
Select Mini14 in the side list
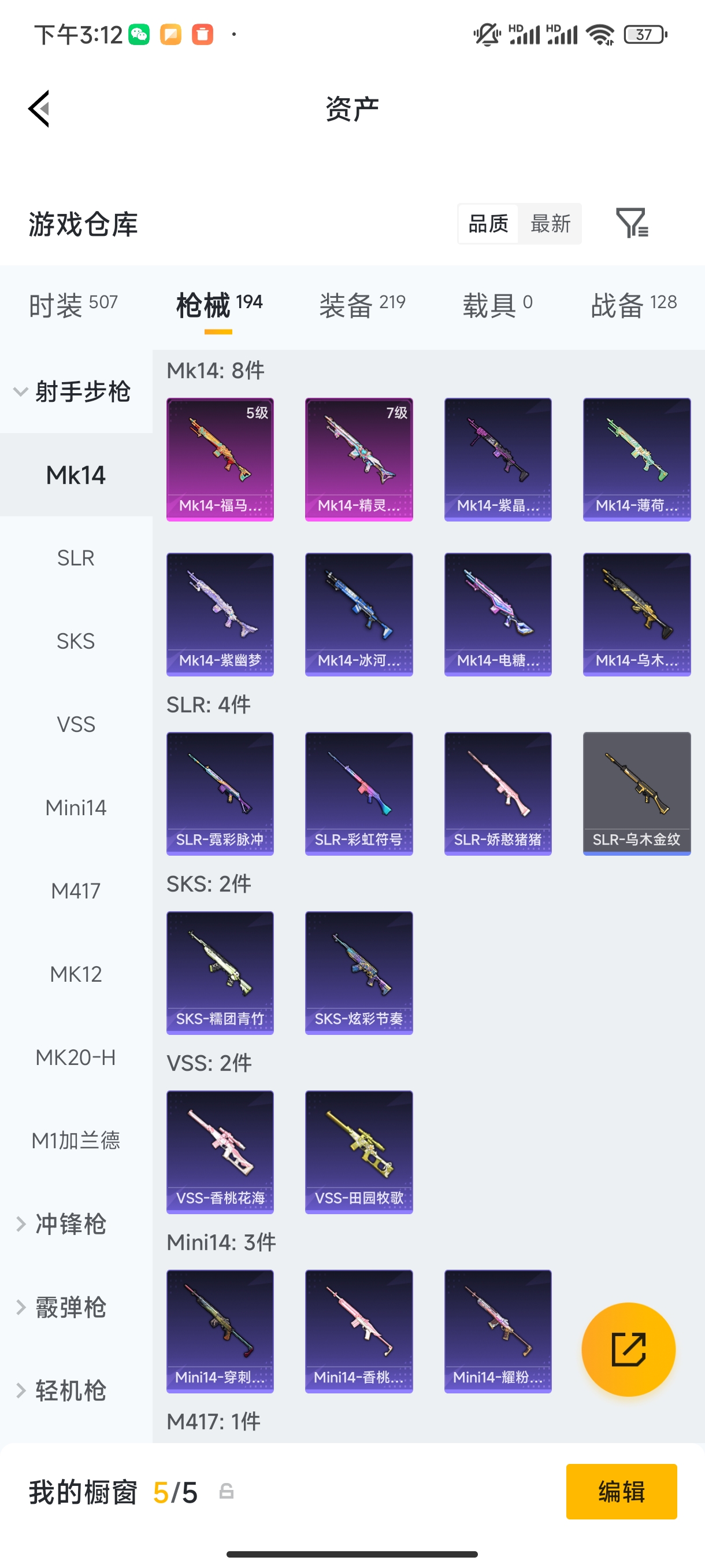coord(76,807)
